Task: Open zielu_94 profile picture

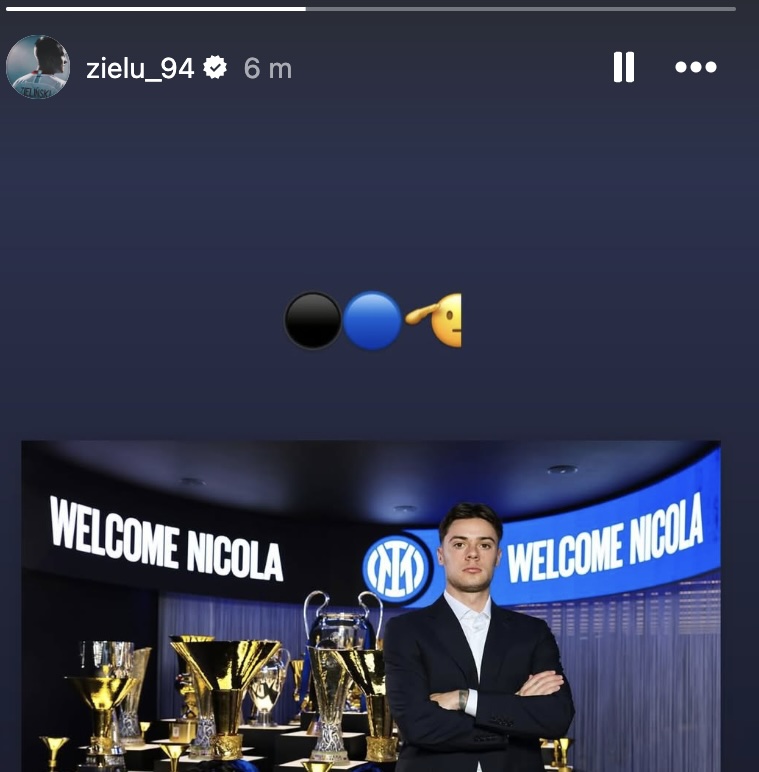Action: click(38, 68)
